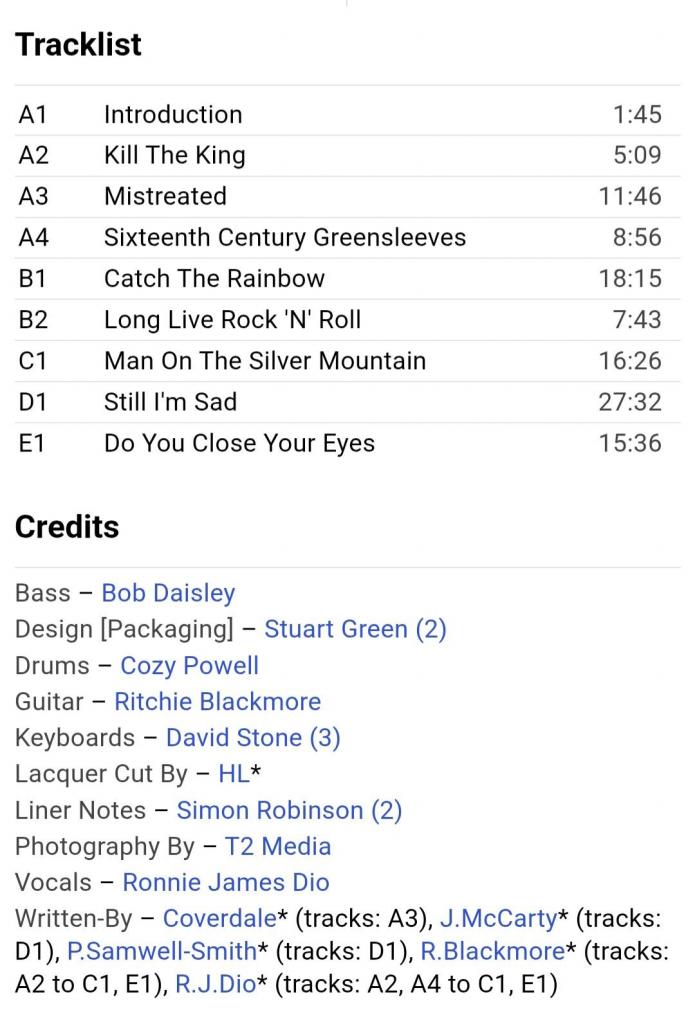Open the J.McCarty writer link
Screen dimensions: 695x1024
tap(497, 918)
